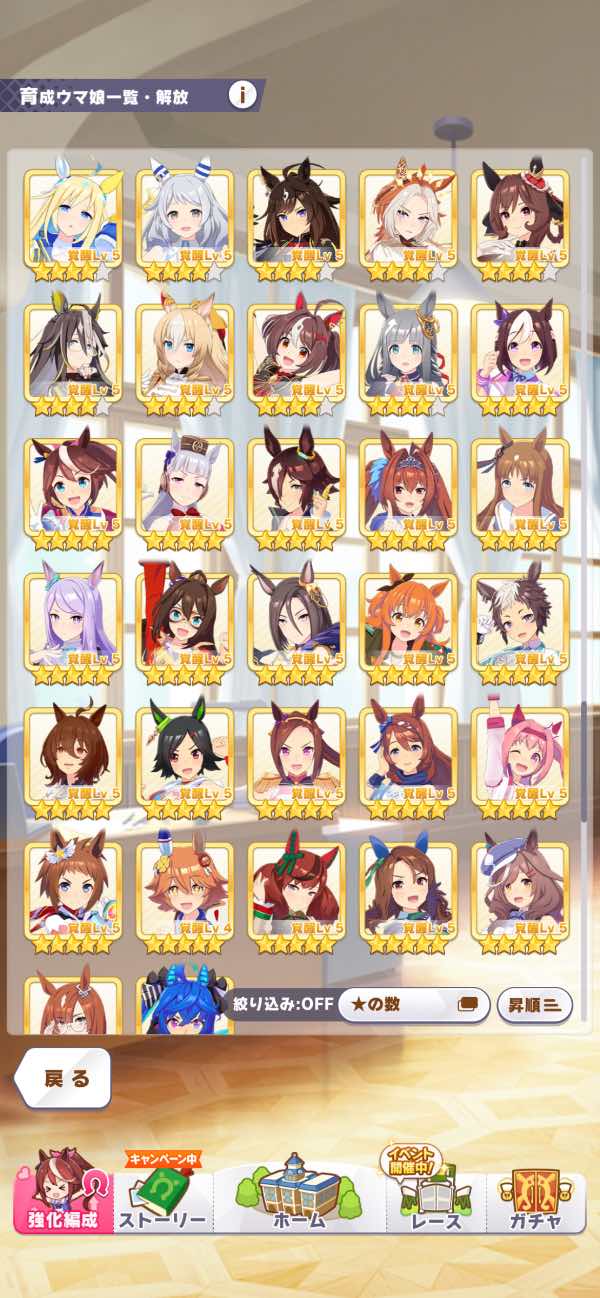The height and width of the screenshot is (1298, 600).
Task: Open the 絞り込み:OFF filter
Action: [x=279, y=1005]
